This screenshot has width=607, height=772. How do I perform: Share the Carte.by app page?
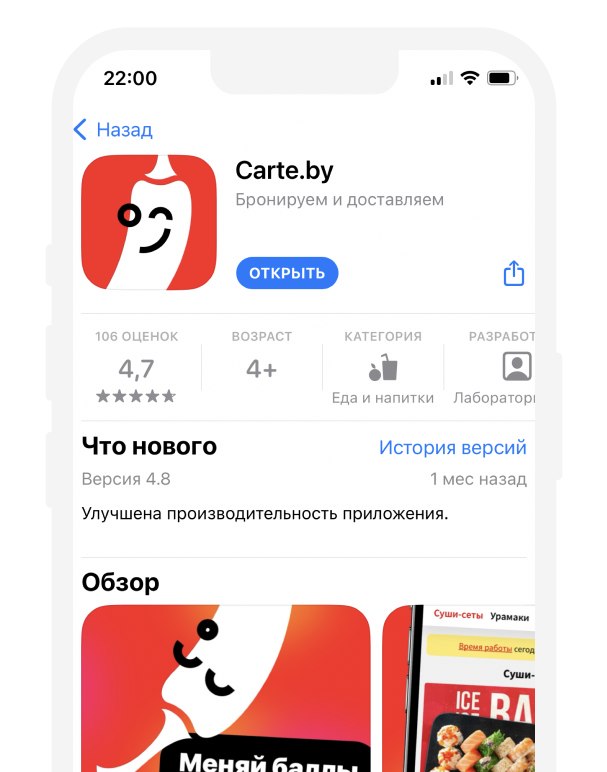tap(513, 273)
